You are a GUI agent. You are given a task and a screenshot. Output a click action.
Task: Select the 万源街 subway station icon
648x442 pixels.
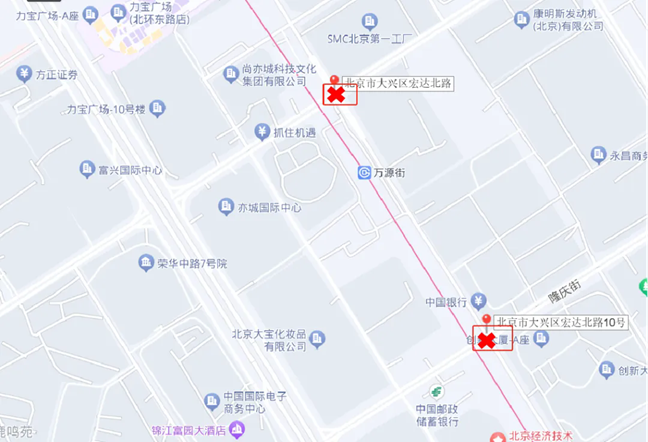tap(365, 173)
